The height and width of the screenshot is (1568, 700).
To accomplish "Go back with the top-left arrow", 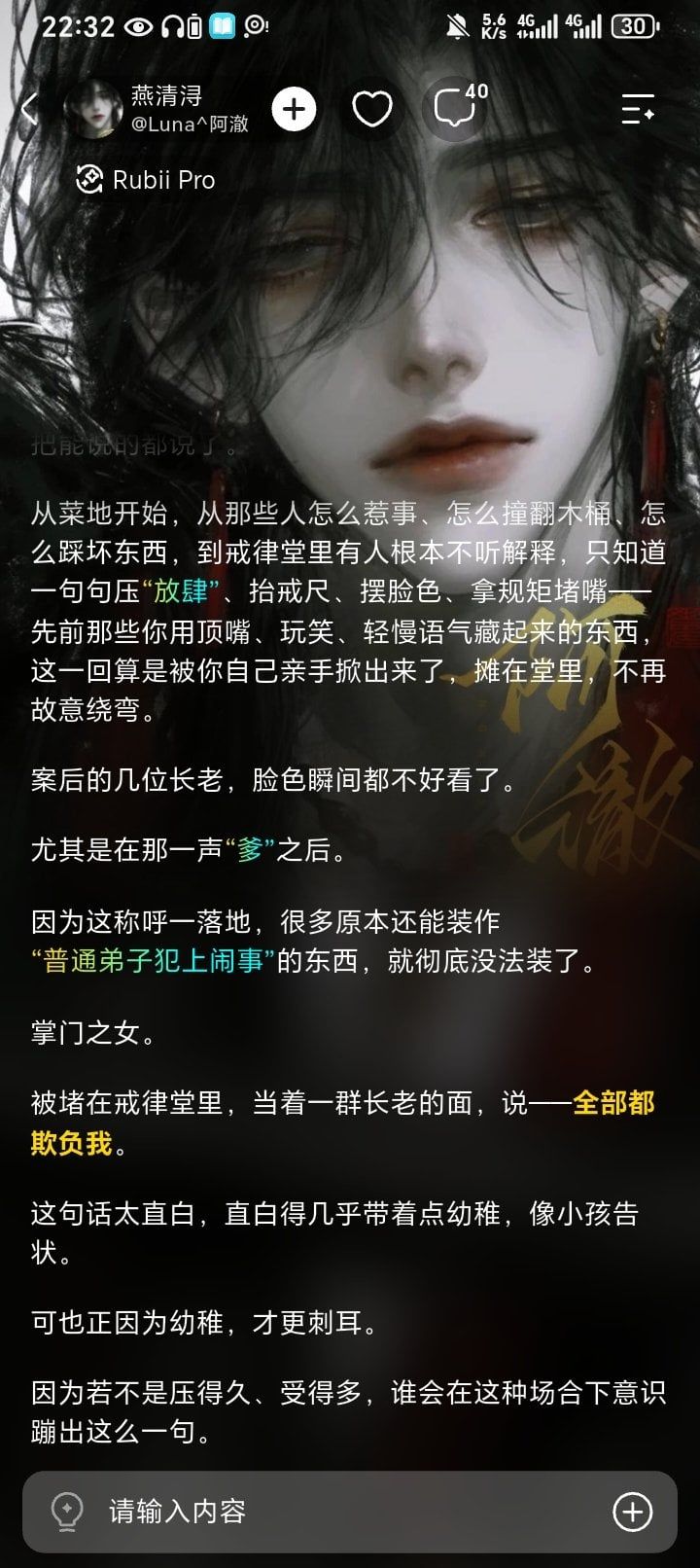I will coord(29,109).
